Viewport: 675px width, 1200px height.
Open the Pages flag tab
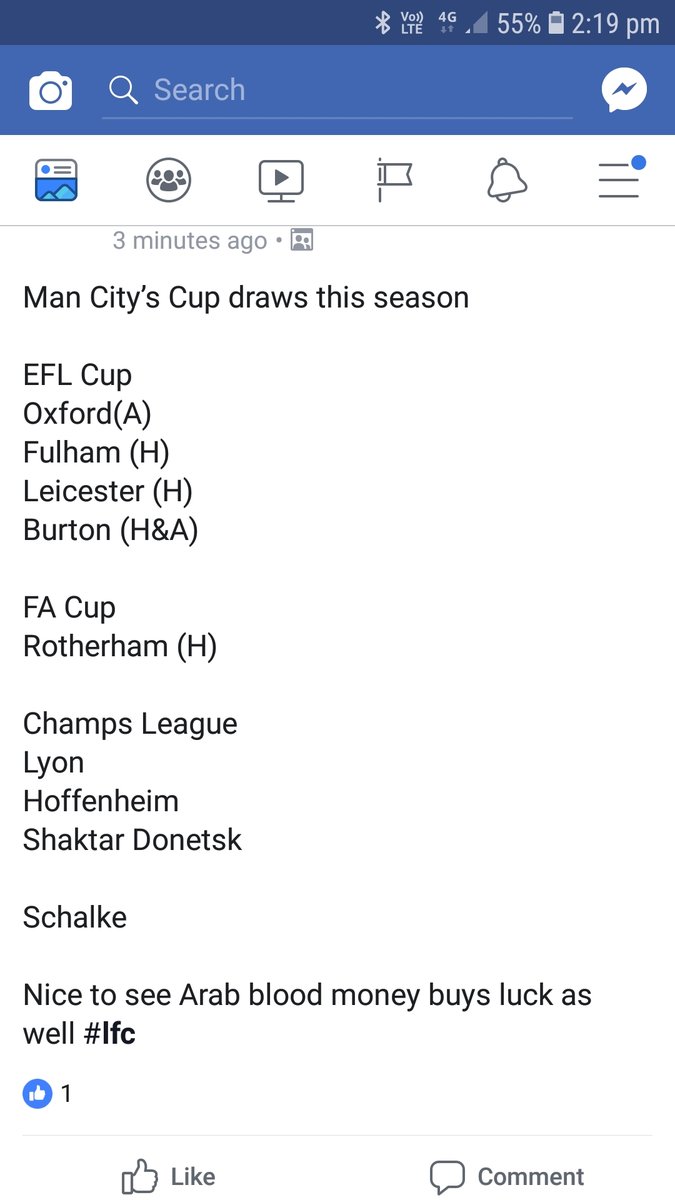coord(394,181)
